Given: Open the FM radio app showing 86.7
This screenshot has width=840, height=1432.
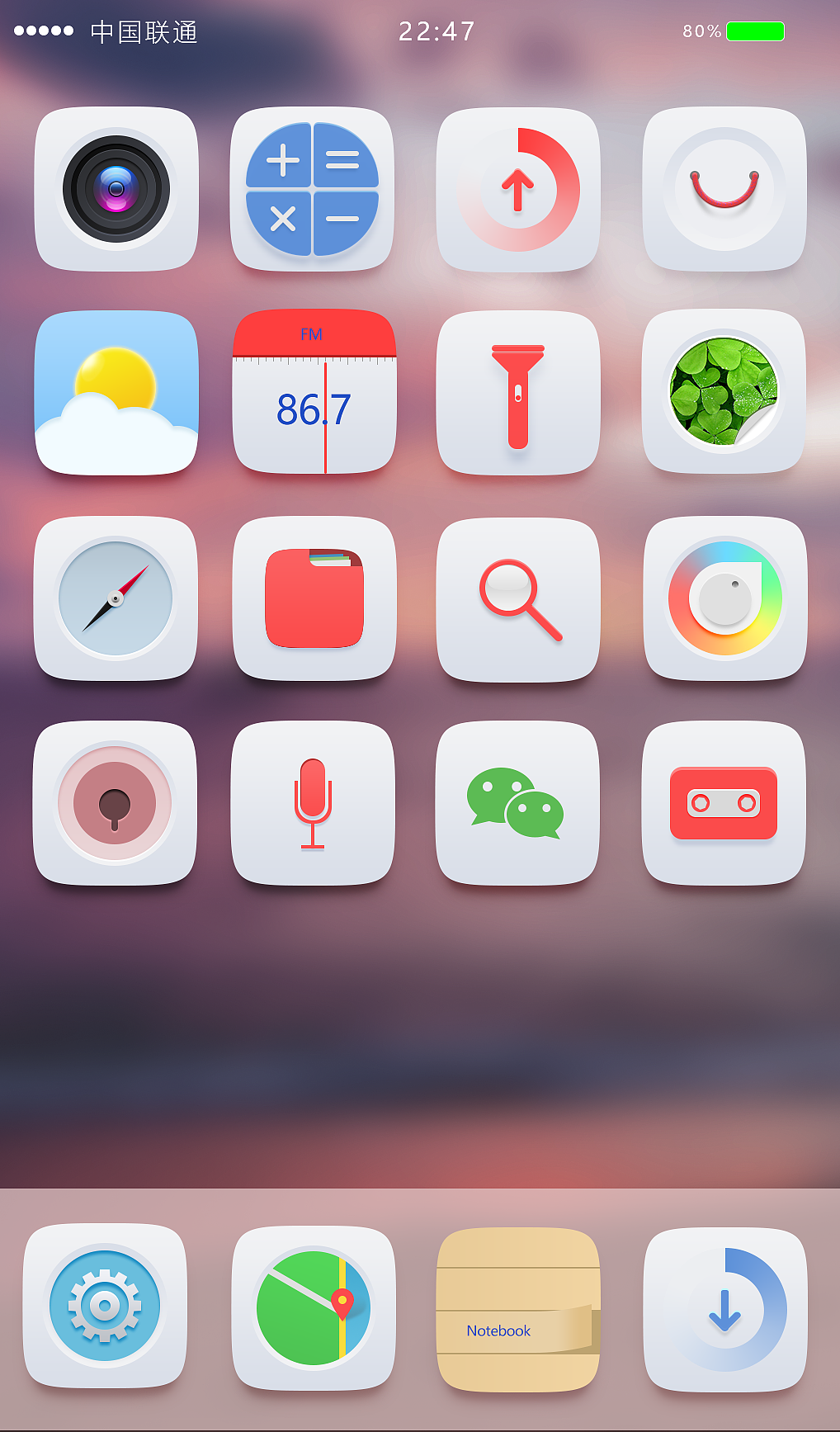Looking at the screenshot, I should [314, 392].
